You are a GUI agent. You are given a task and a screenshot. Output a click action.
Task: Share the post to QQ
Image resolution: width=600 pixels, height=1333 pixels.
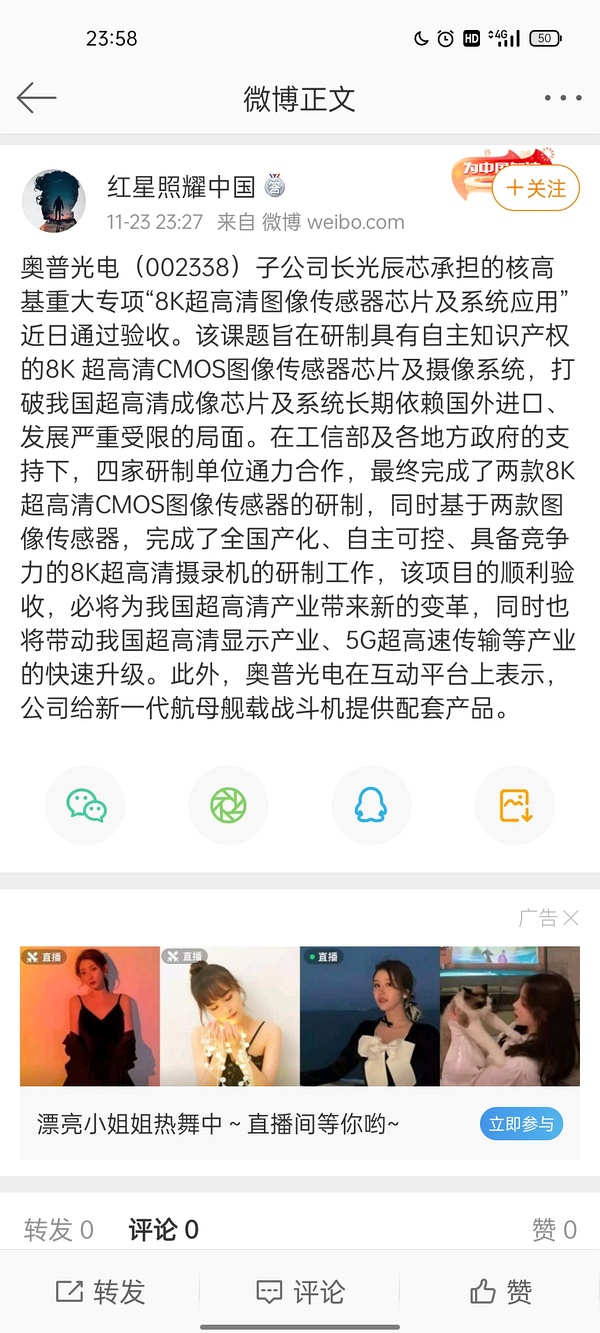(x=371, y=806)
